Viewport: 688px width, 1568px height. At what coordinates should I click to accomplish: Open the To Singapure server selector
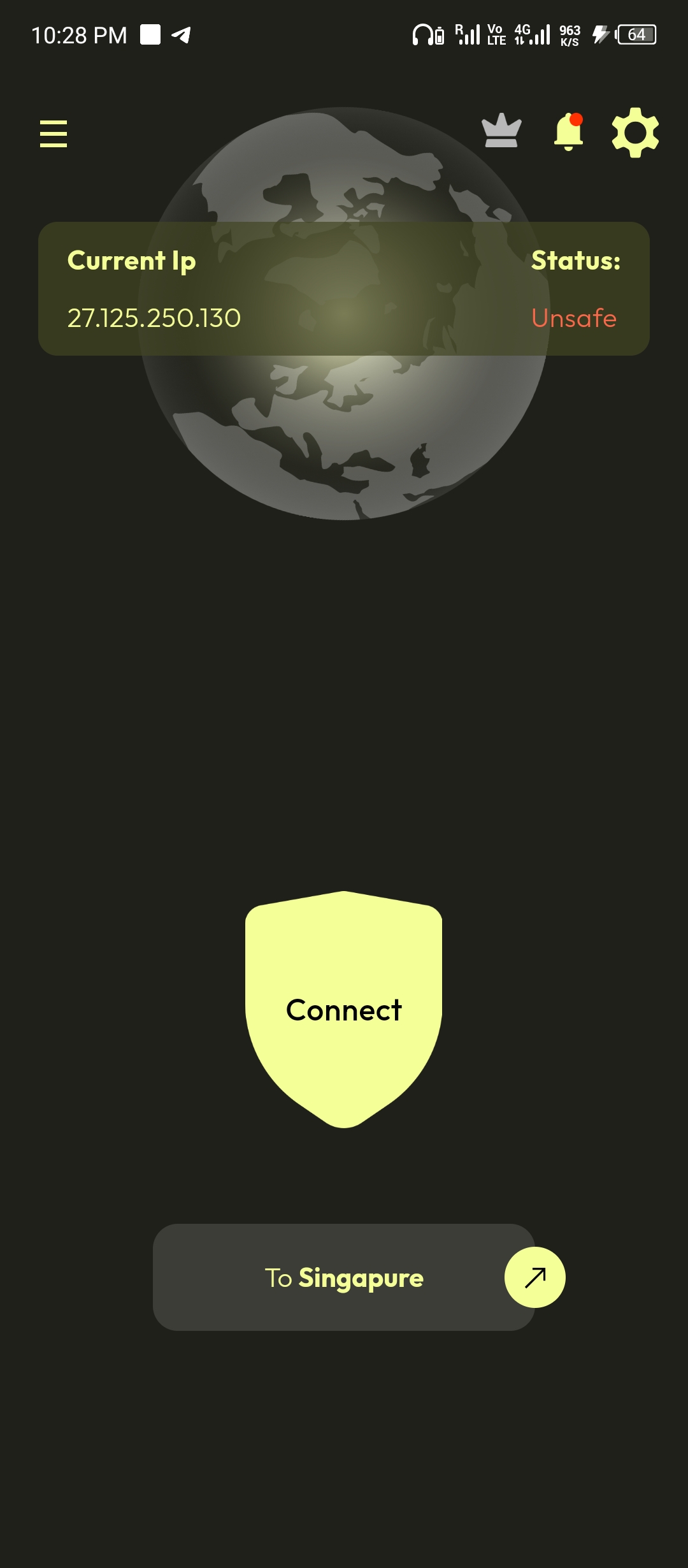(344, 1277)
